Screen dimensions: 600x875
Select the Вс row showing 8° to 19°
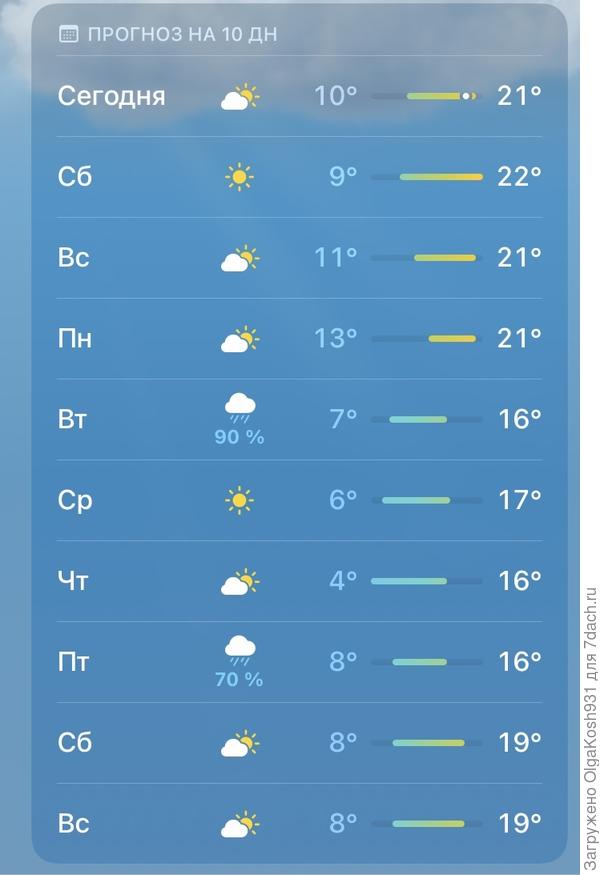300,823
